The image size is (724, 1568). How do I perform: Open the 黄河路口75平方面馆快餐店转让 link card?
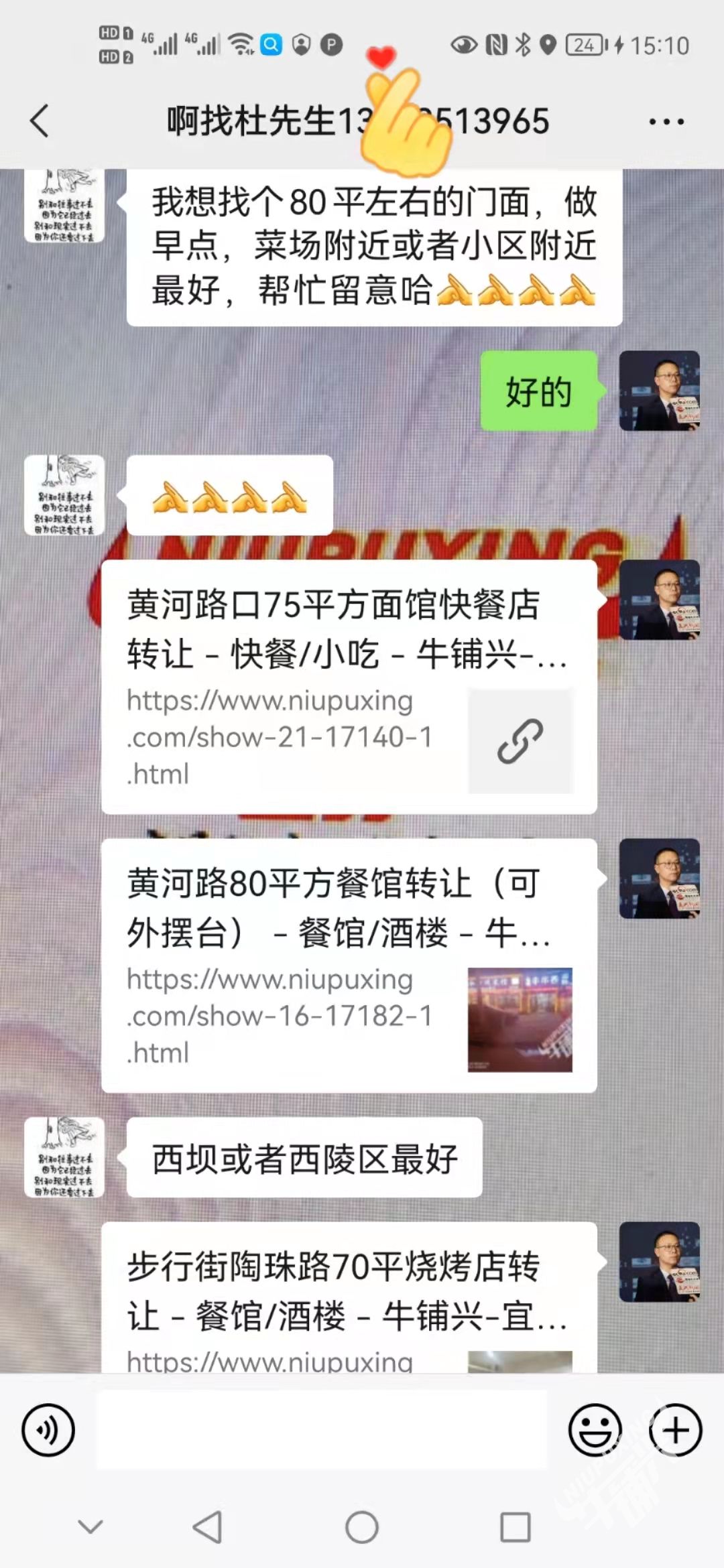[x=349, y=687]
